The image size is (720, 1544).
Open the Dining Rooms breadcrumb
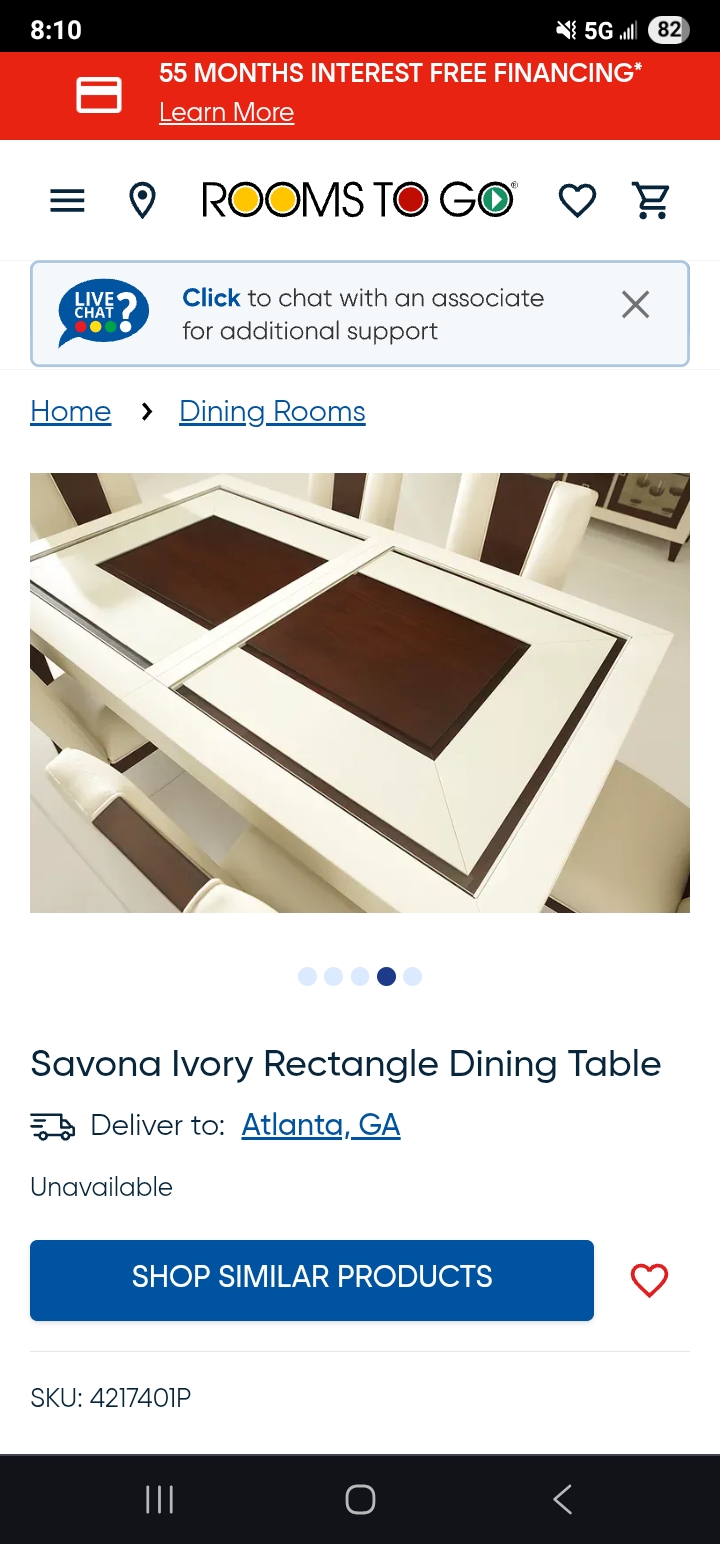pos(272,411)
